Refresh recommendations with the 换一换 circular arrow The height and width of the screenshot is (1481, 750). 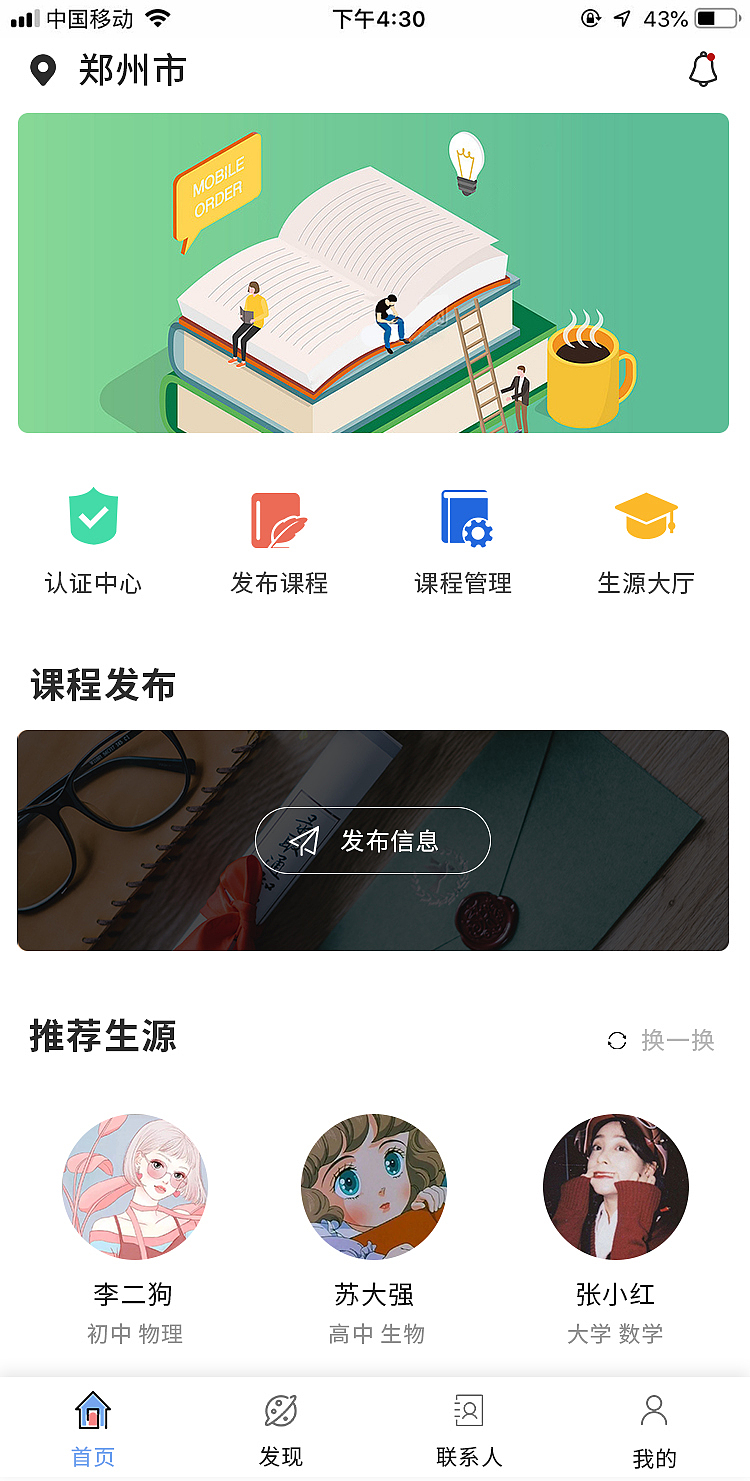coord(617,1041)
